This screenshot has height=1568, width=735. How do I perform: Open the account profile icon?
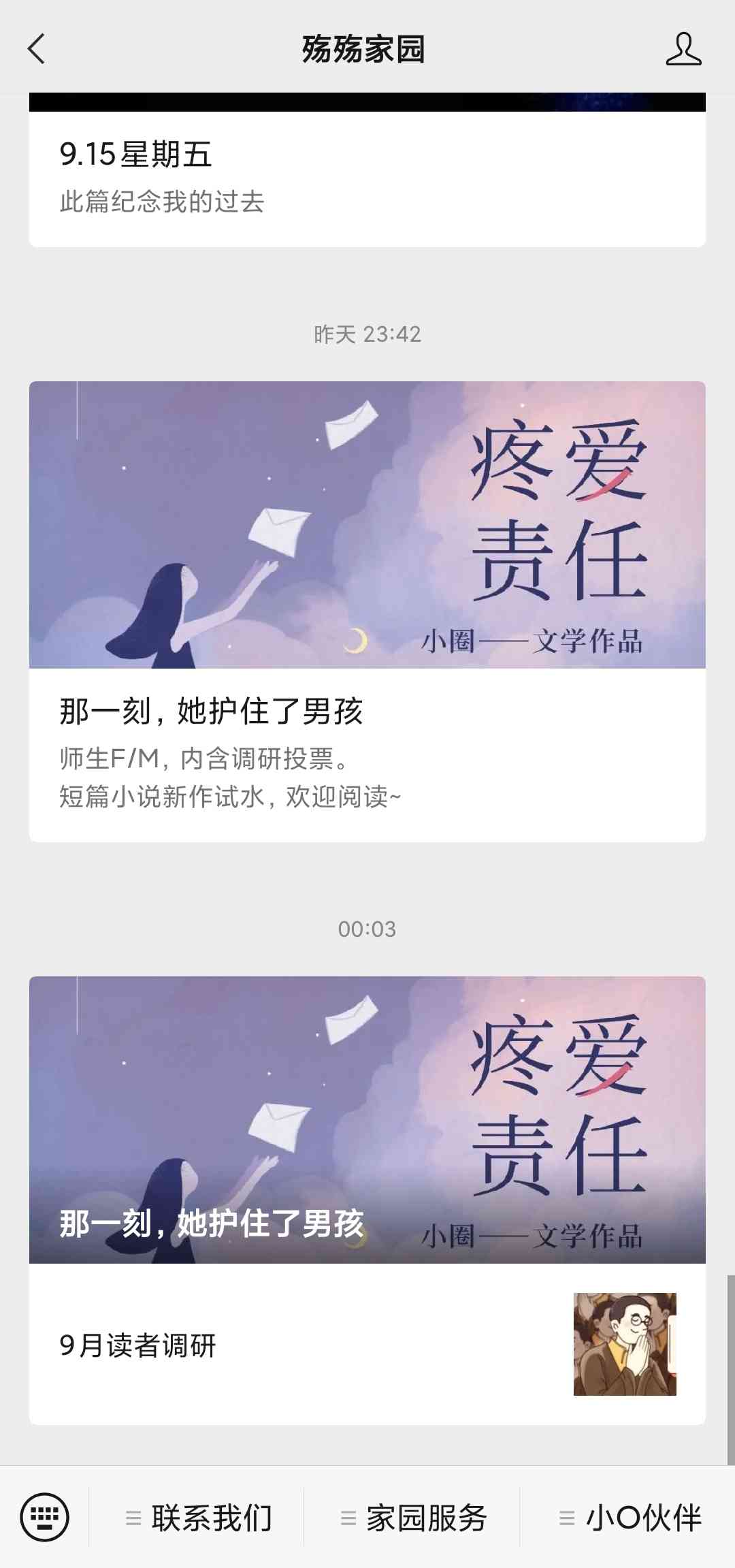coord(683,49)
